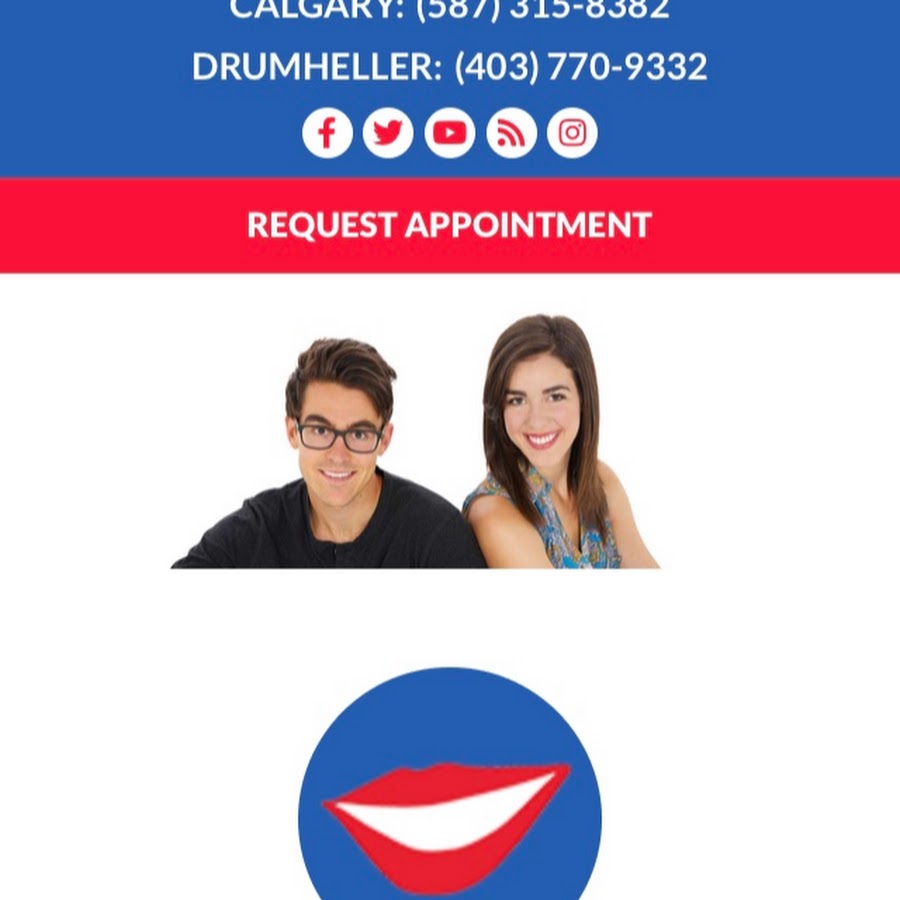Image resolution: width=900 pixels, height=900 pixels.
Task: Tap the Request Appointment button
Action: coord(450,225)
